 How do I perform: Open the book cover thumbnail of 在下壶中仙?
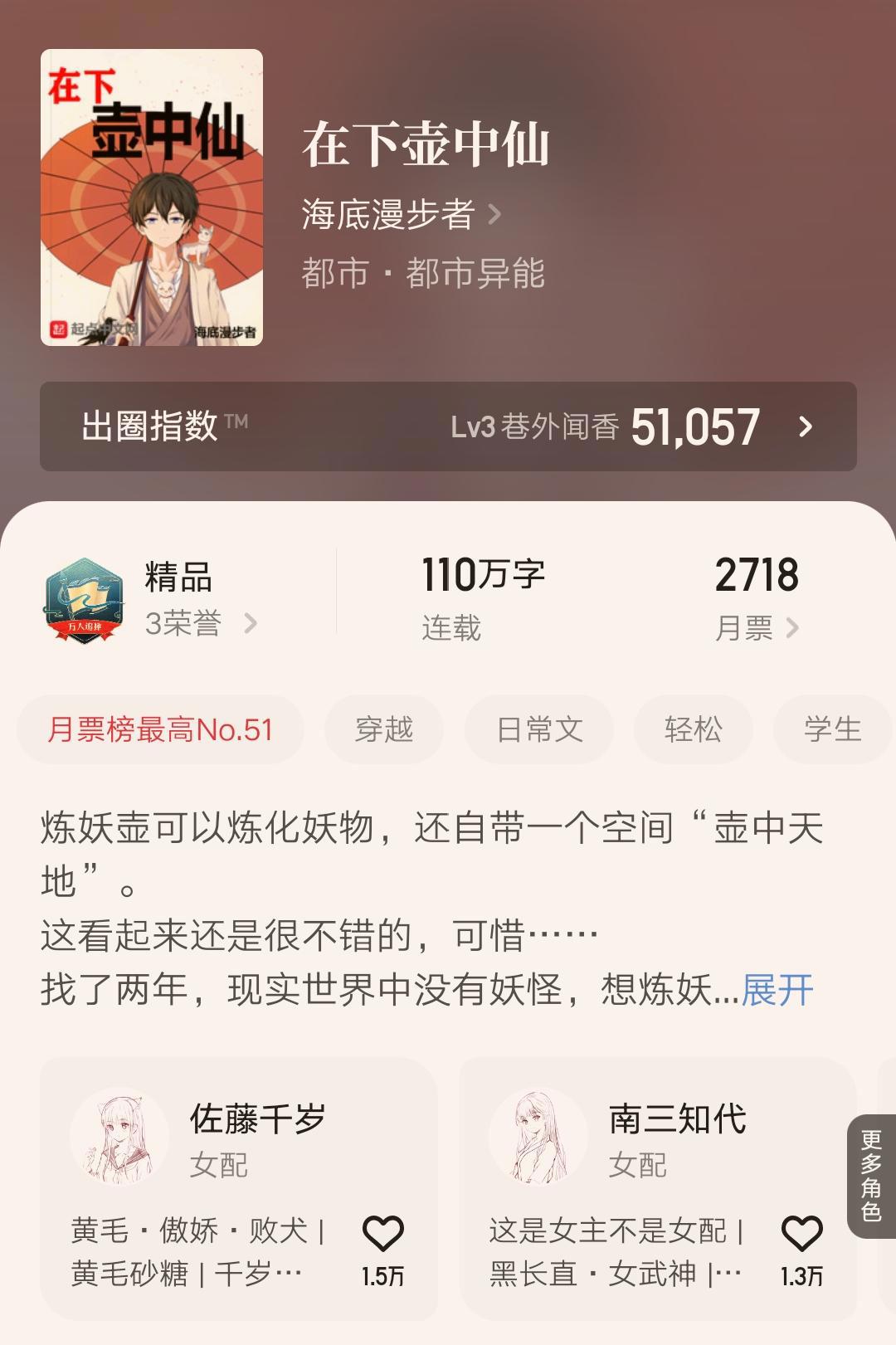(152, 197)
